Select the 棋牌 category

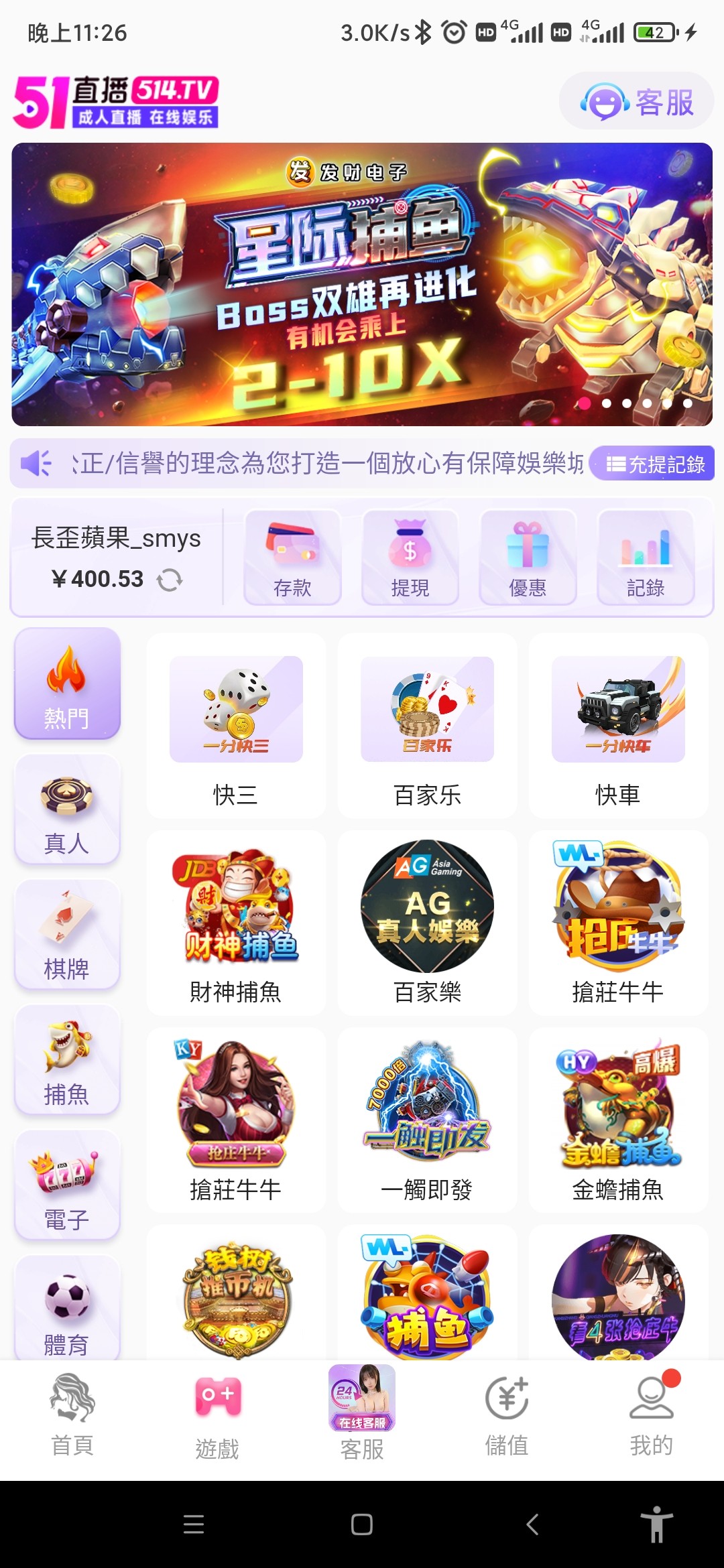[67, 935]
